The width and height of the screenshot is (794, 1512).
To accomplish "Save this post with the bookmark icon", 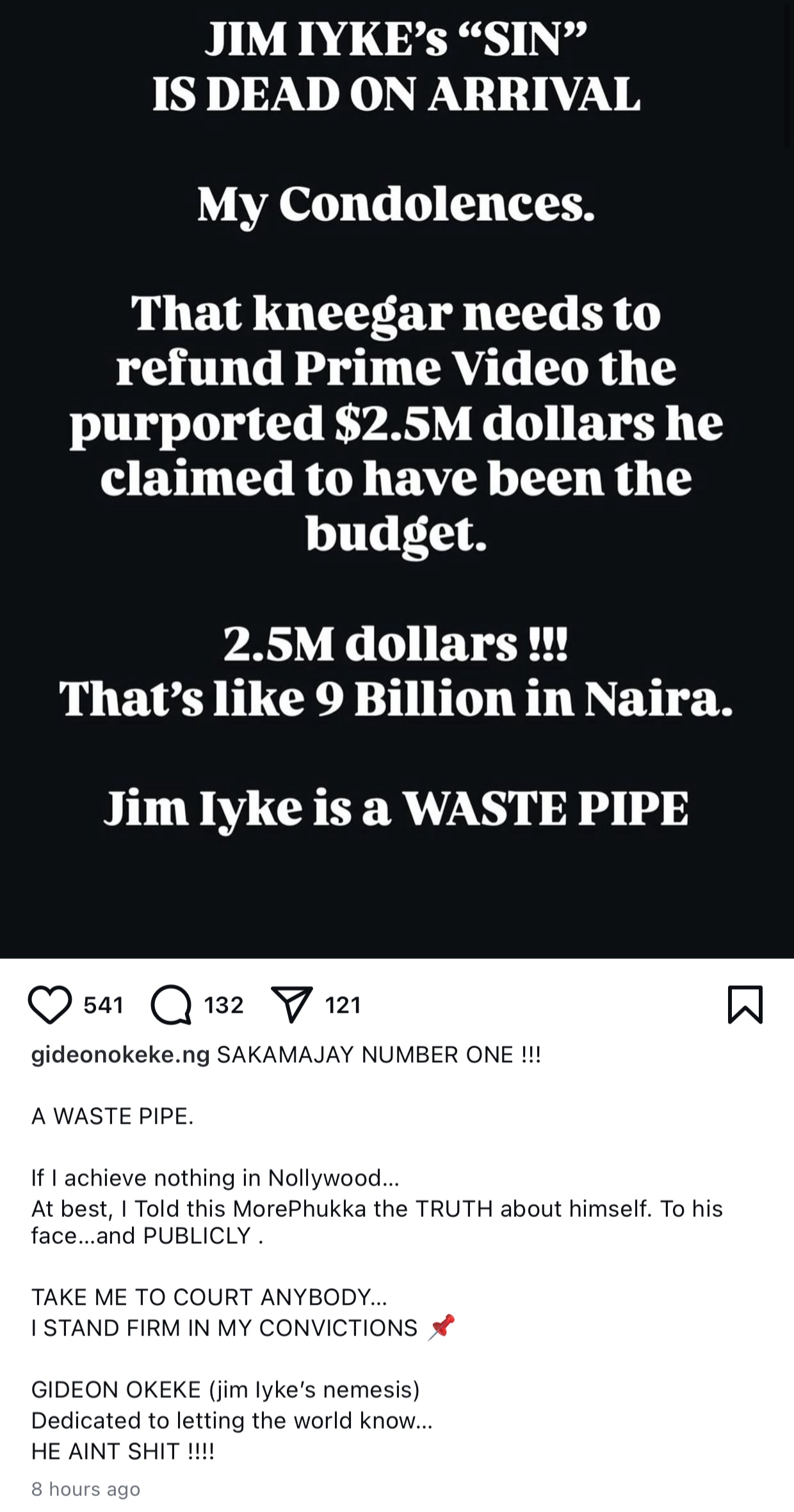I will pos(745,1005).
